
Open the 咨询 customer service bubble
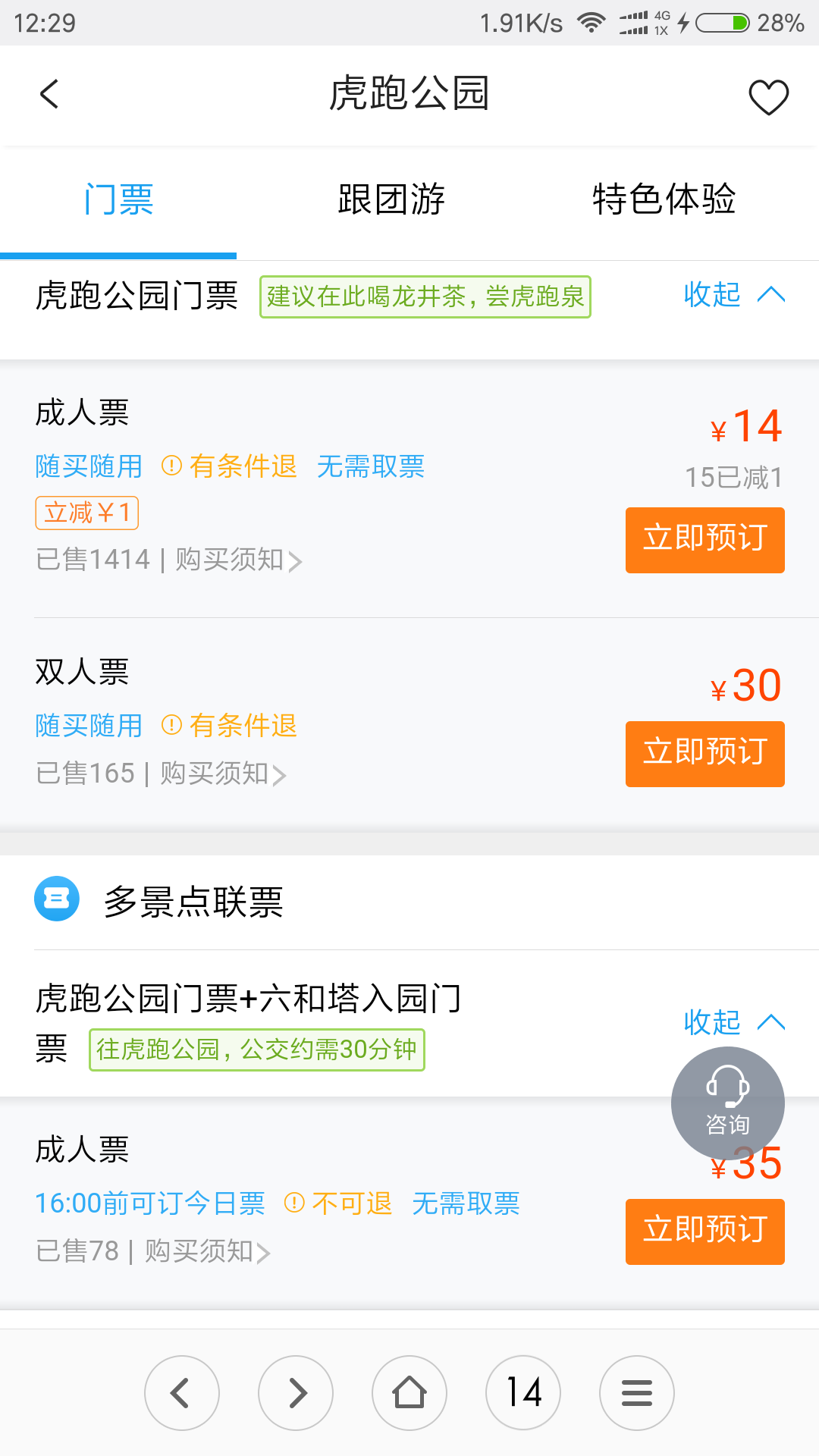(x=728, y=1103)
